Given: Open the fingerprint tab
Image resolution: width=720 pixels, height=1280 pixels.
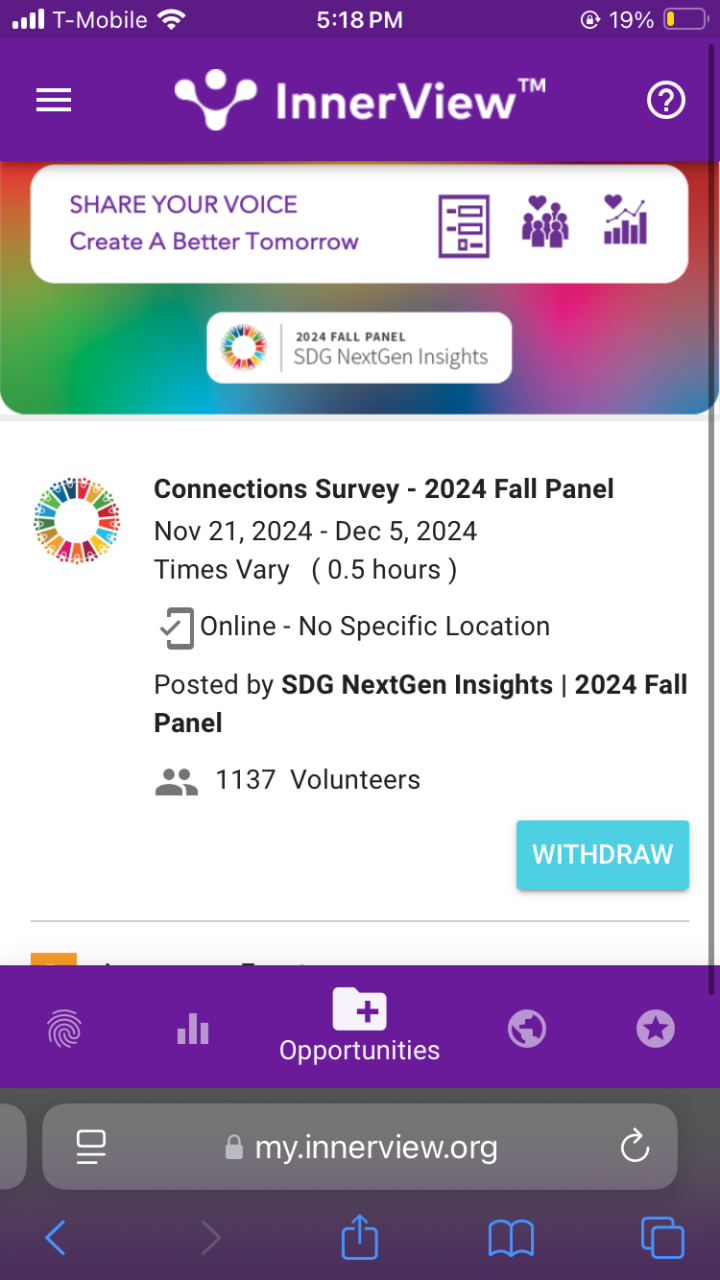Looking at the screenshot, I should tap(65, 1028).
